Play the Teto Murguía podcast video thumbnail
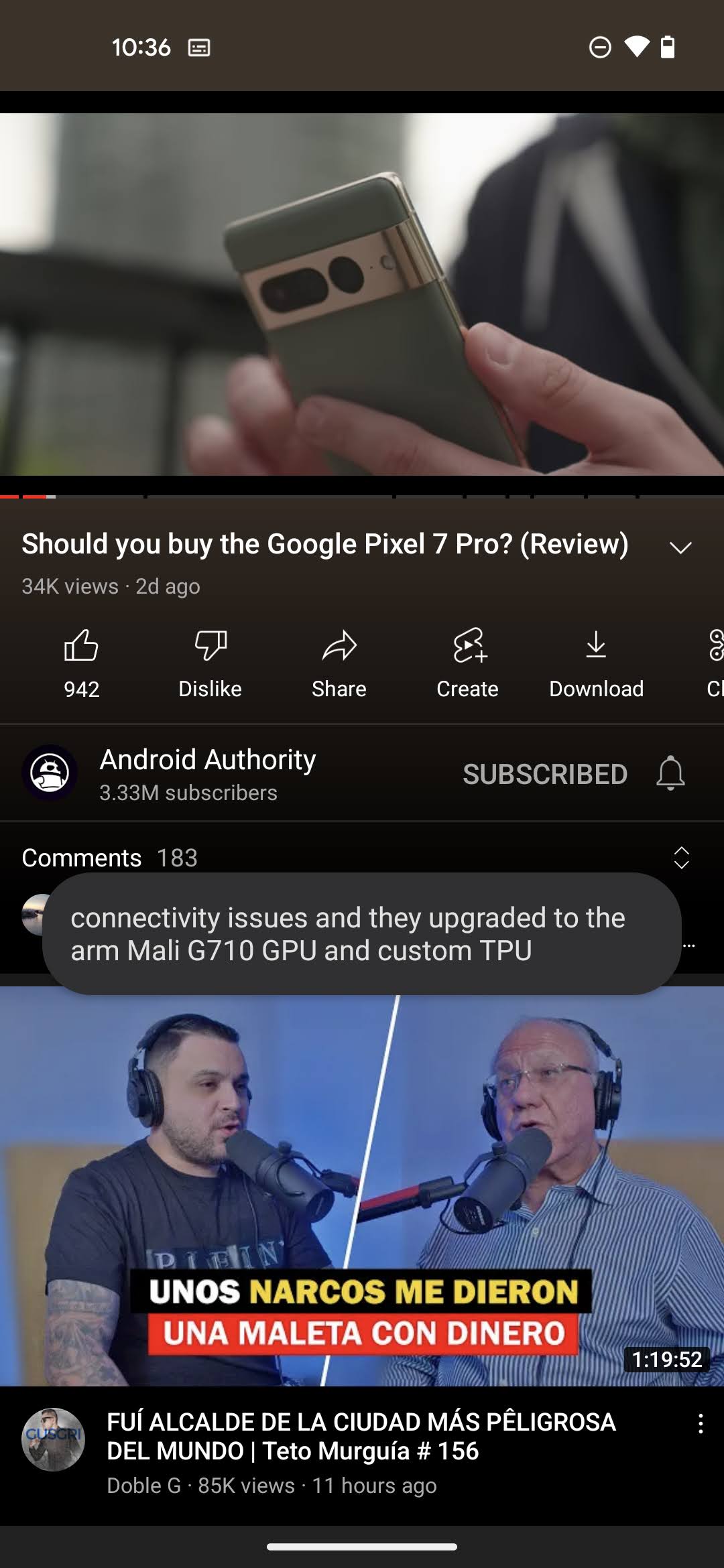The width and height of the screenshot is (724, 1568). point(362,1186)
